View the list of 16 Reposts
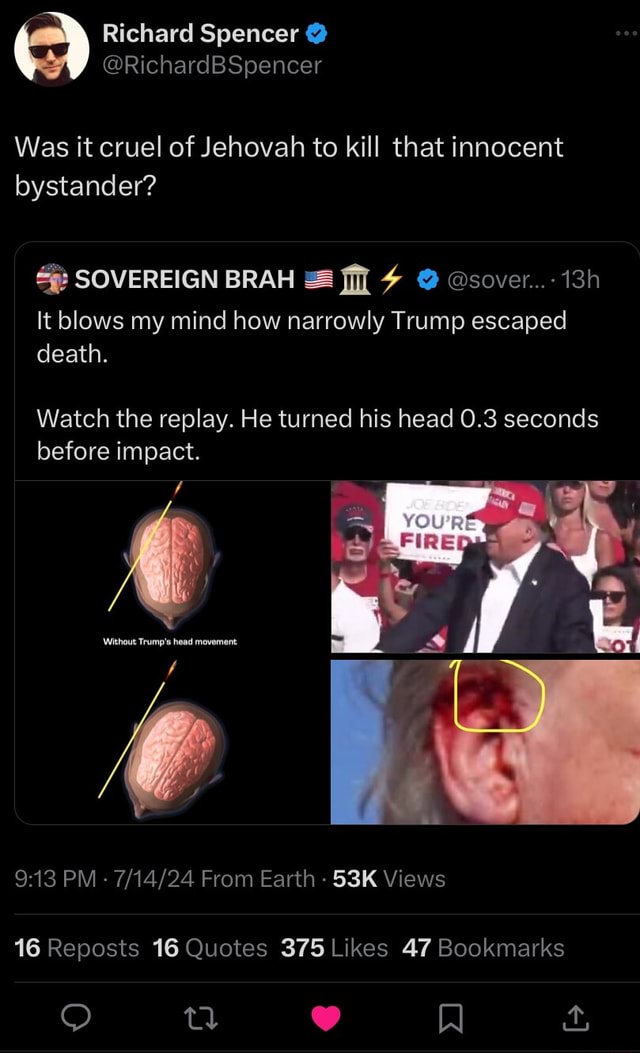Image resolution: width=640 pixels, height=1053 pixels. [x=77, y=948]
